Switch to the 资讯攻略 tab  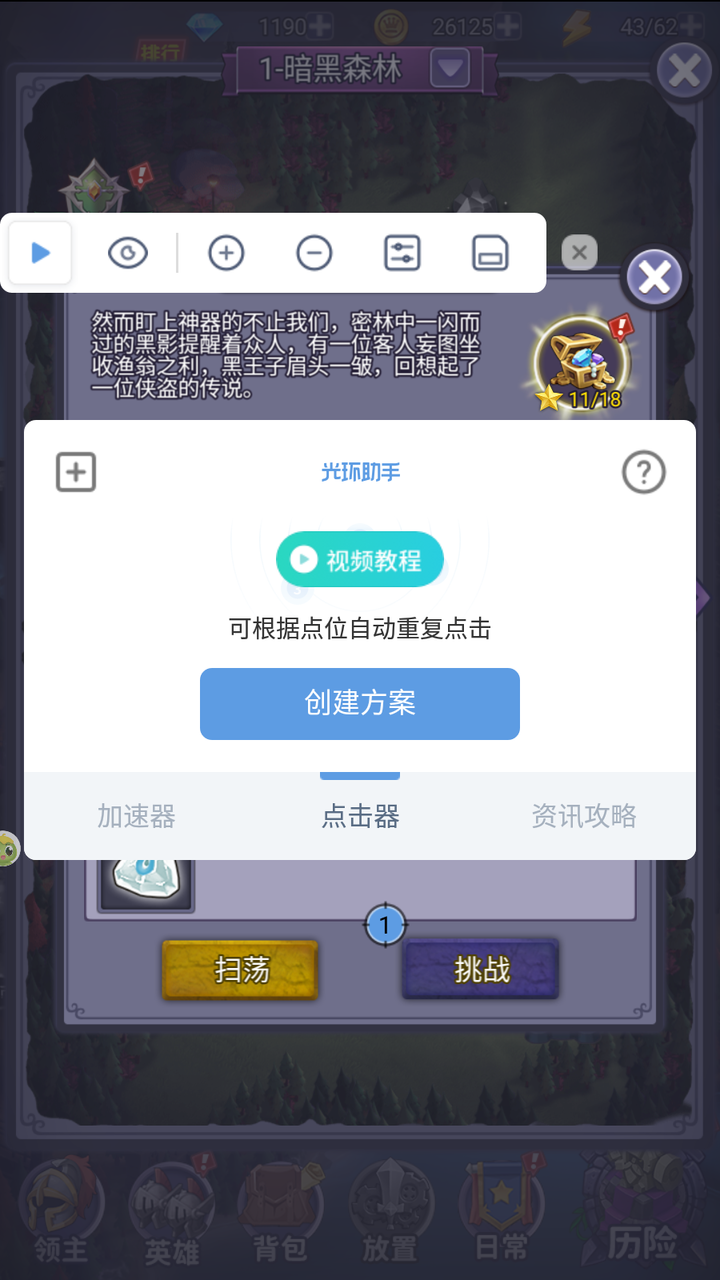(584, 817)
